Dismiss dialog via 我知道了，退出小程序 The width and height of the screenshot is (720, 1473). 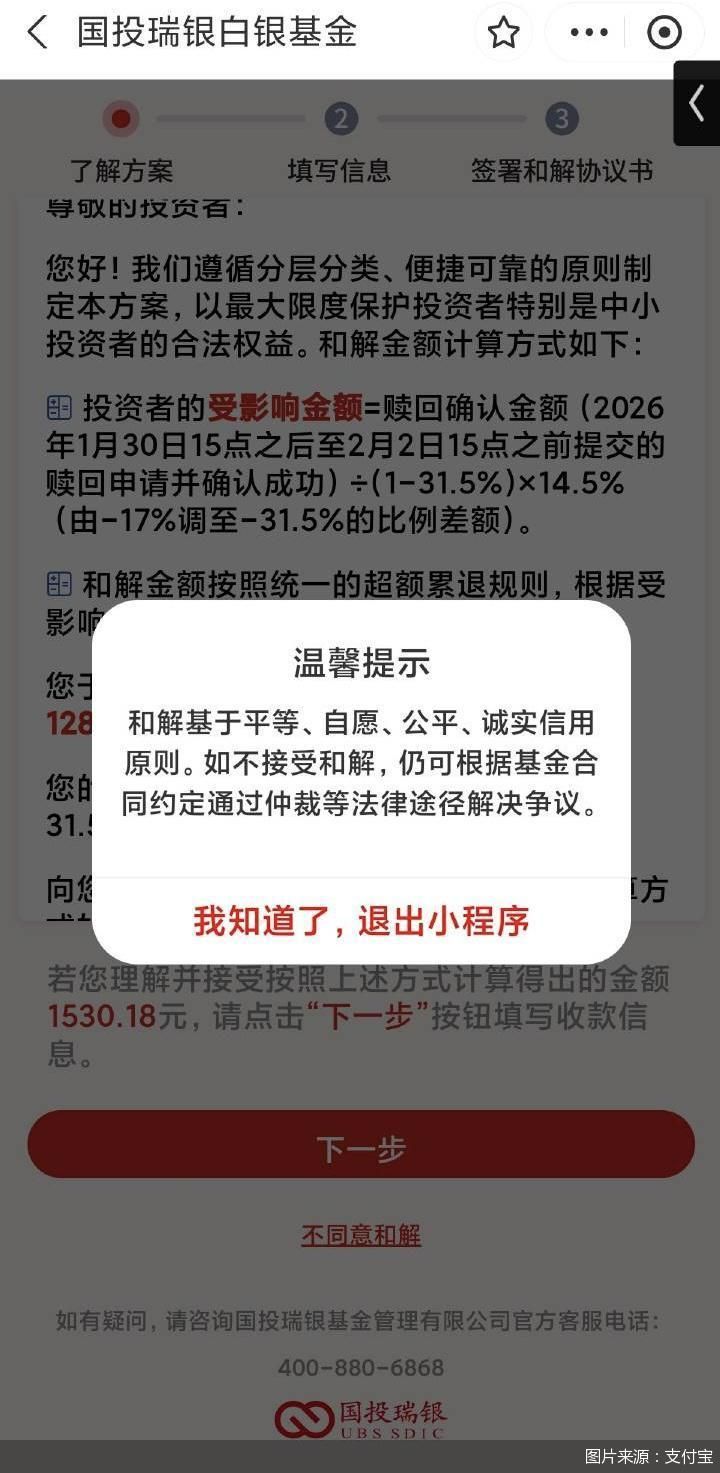[360, 922]
